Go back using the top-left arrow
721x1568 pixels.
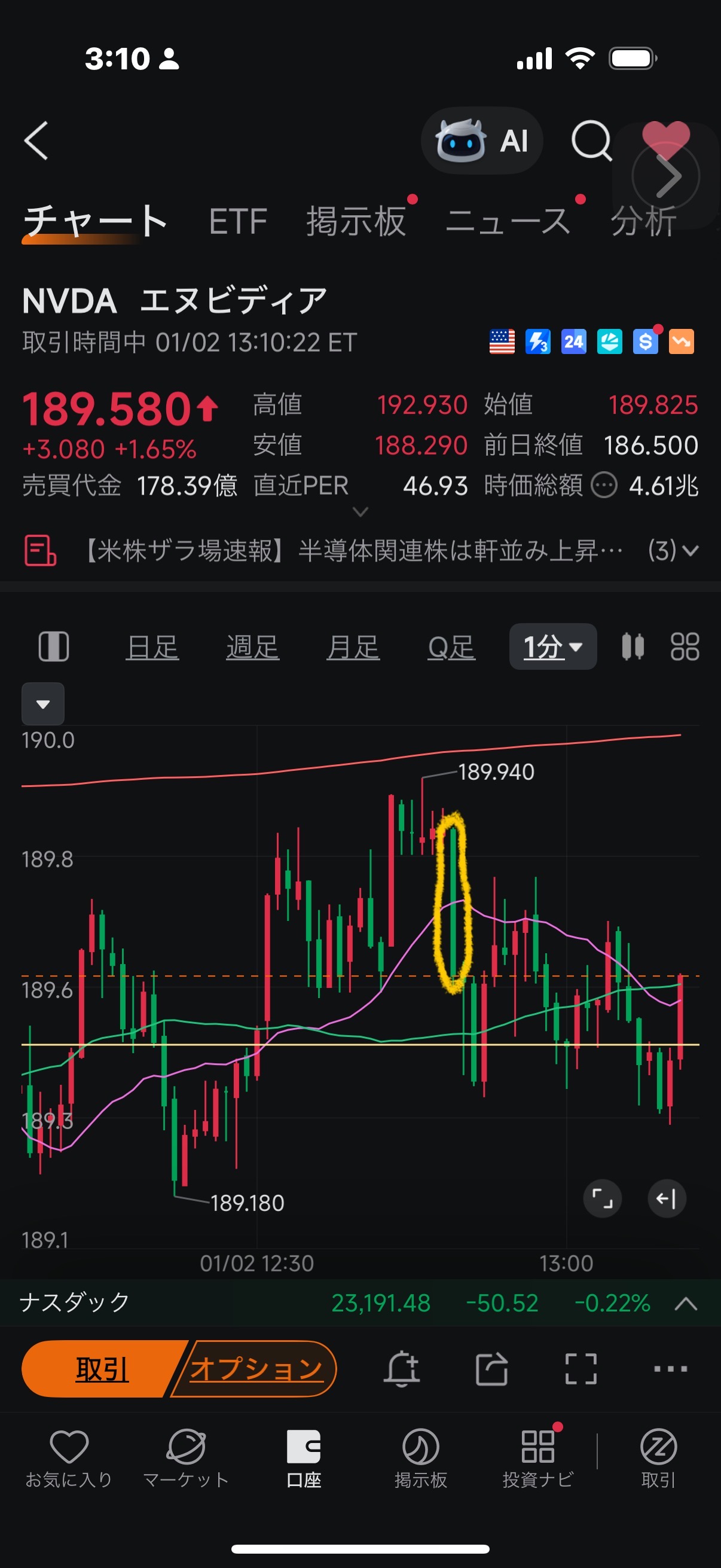tap(36, 141)
